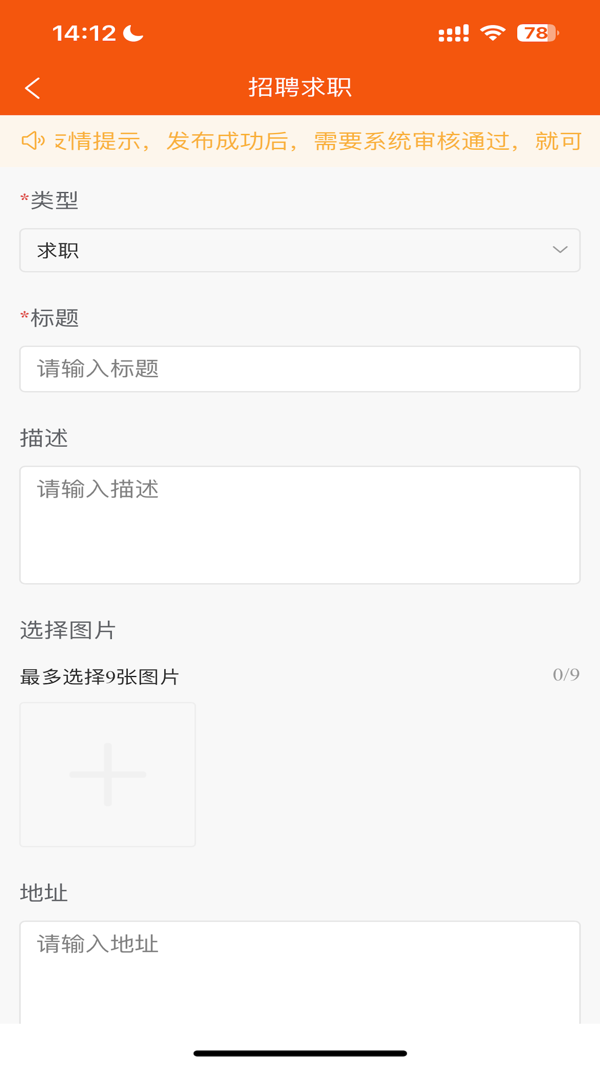600x1067 pixels.
Task: Open the 类型 dropdown showing 求职
Action: click(x=300, y=250)
